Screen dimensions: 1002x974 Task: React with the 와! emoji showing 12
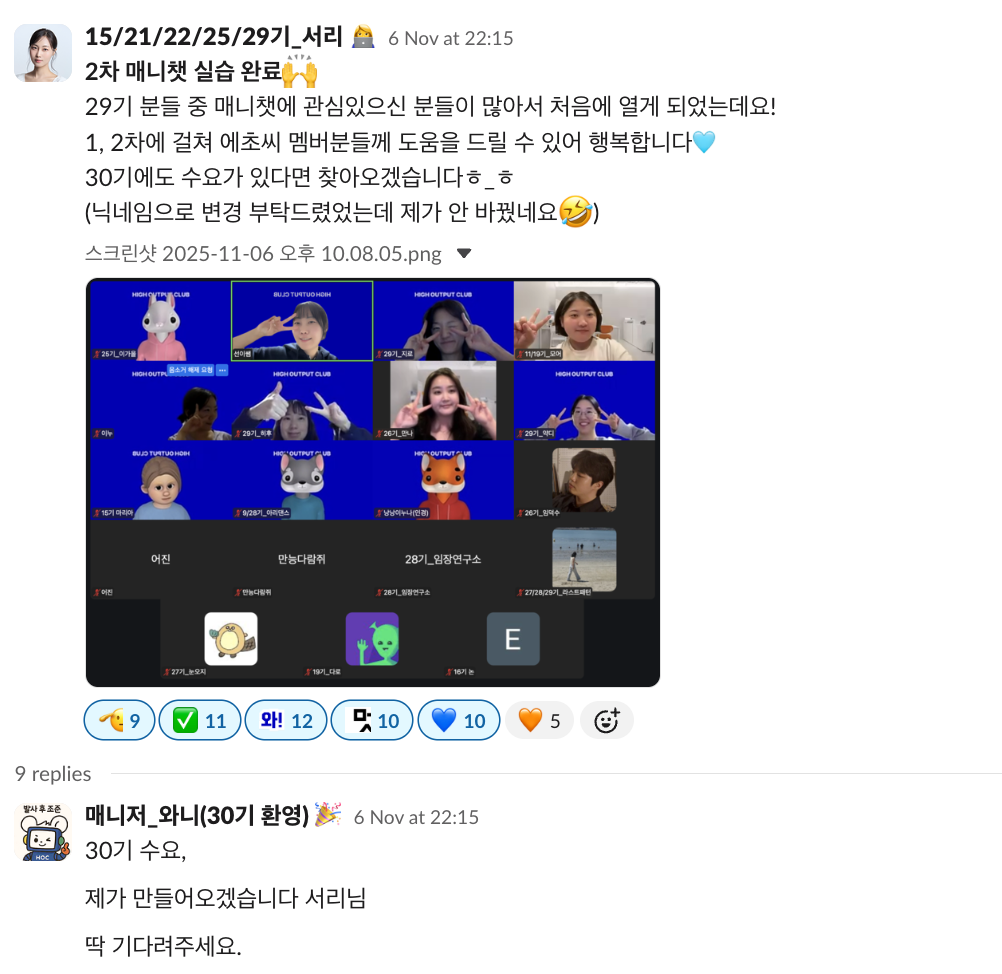tap(286, 720)
